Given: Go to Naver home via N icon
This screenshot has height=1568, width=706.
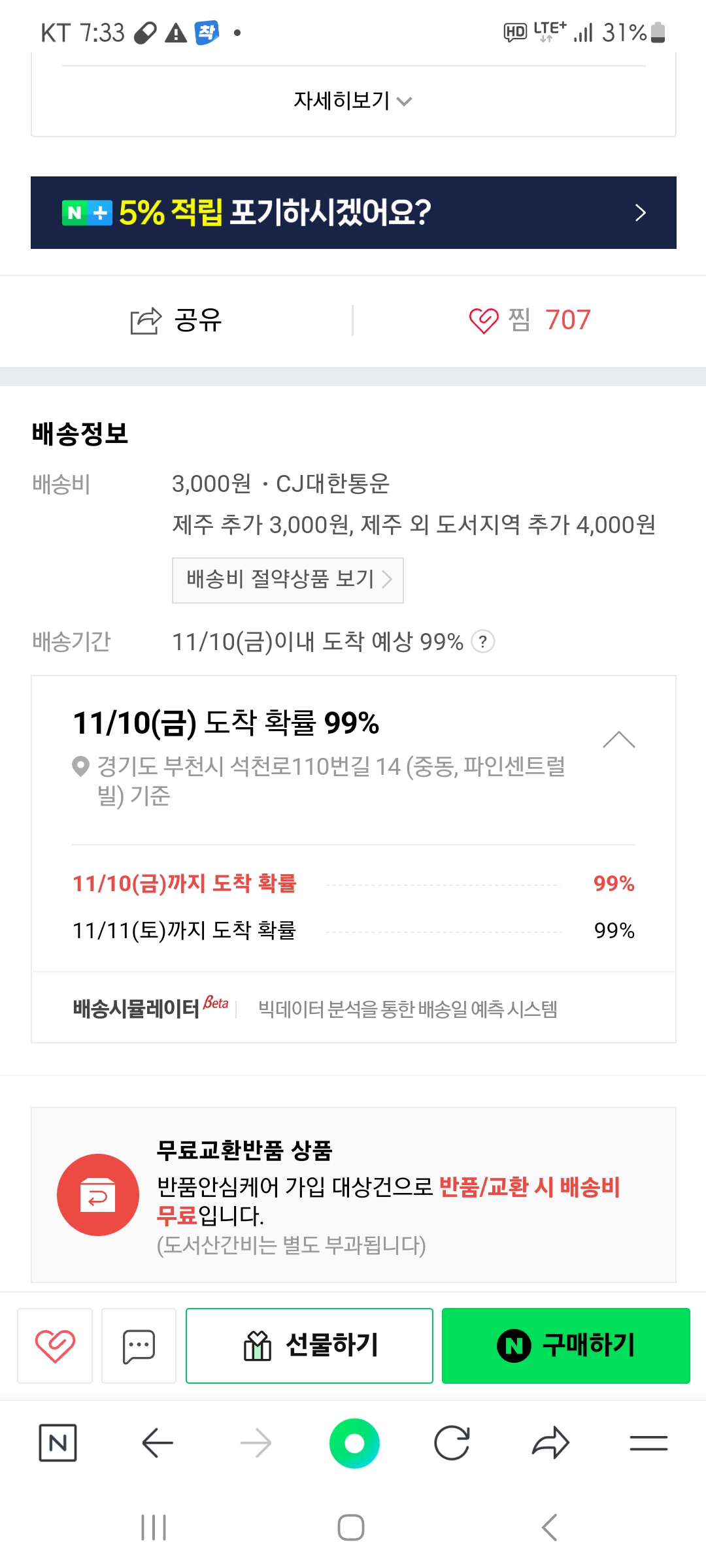Looking at the screenshot, I should pos(58,1443).
